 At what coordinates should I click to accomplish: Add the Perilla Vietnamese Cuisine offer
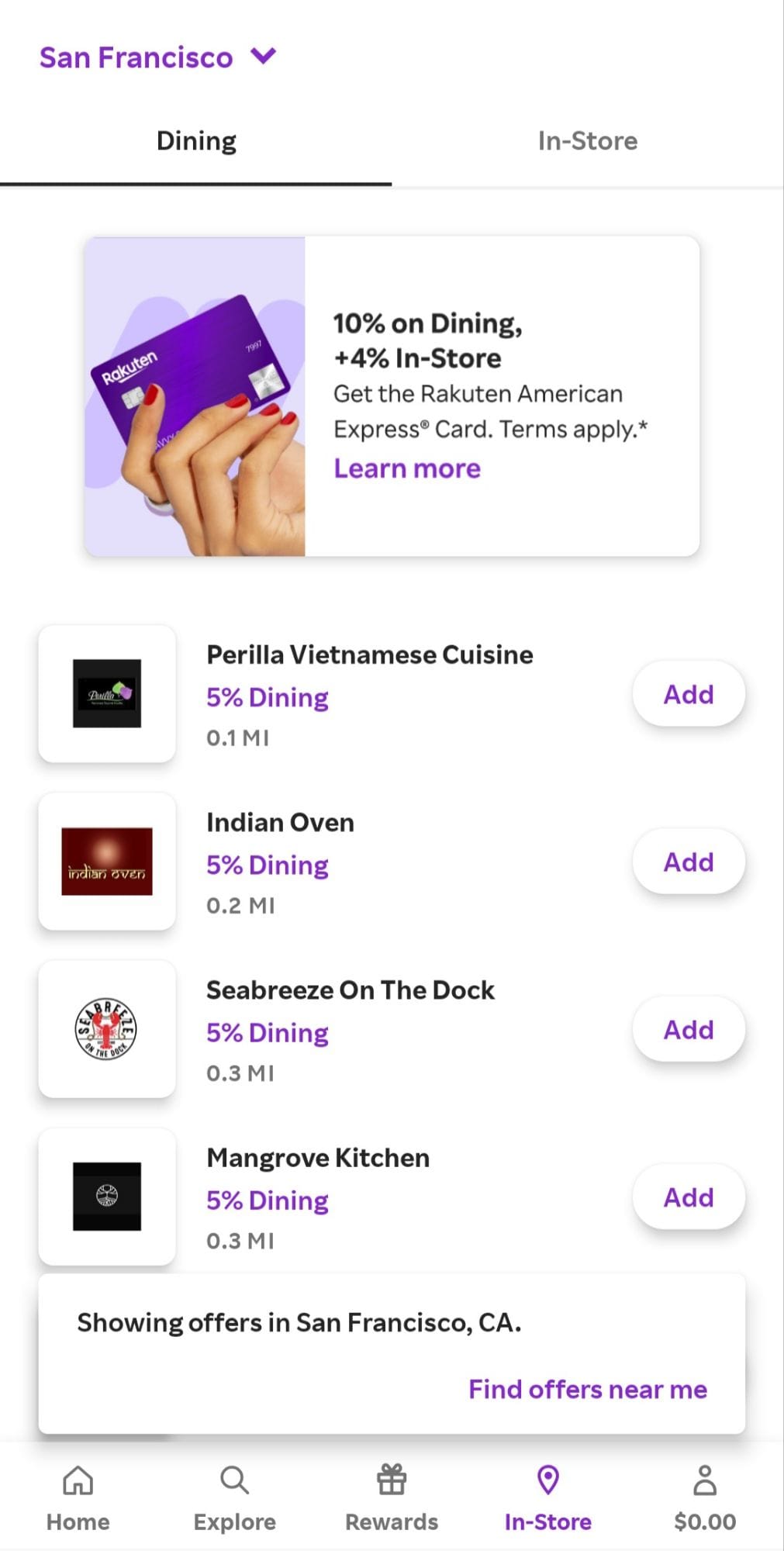pyautogui.click(x=688, y=694)
